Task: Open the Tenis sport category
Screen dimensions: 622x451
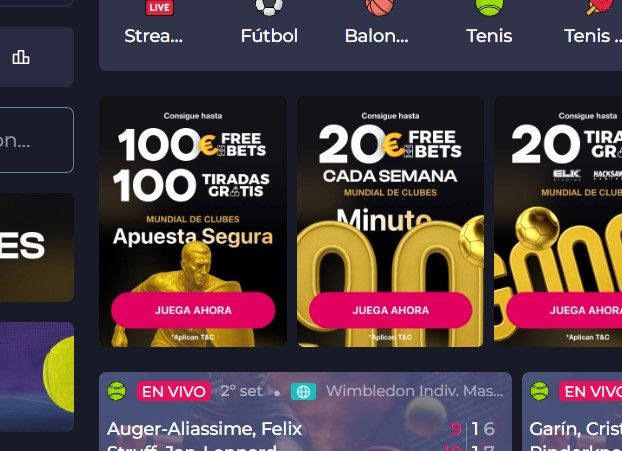Action: 489,24
